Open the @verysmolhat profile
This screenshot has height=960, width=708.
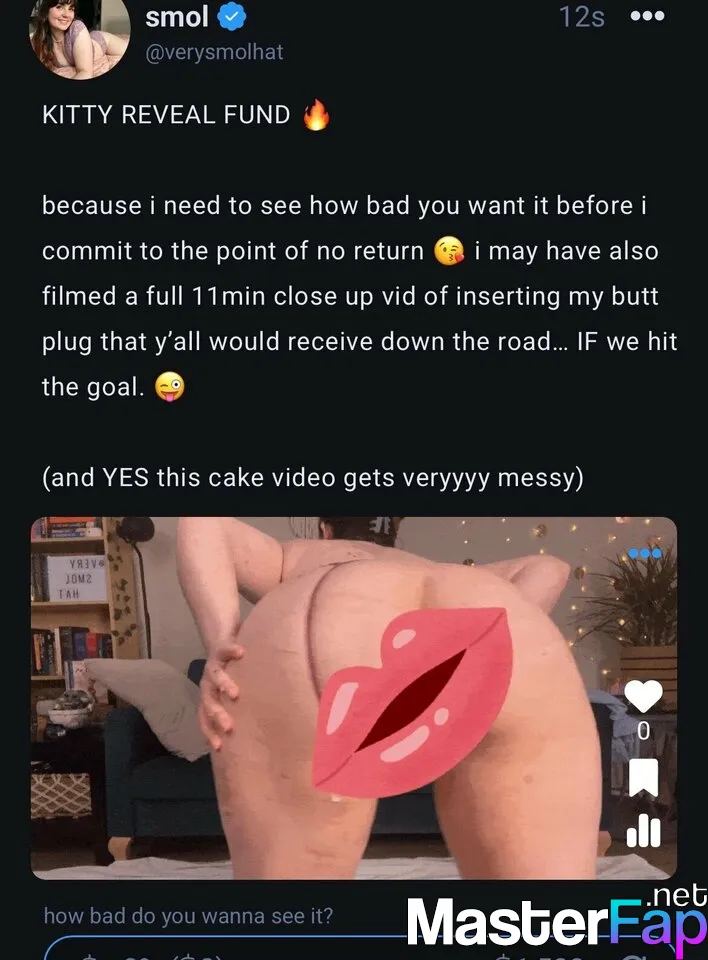tap(214, 52)
